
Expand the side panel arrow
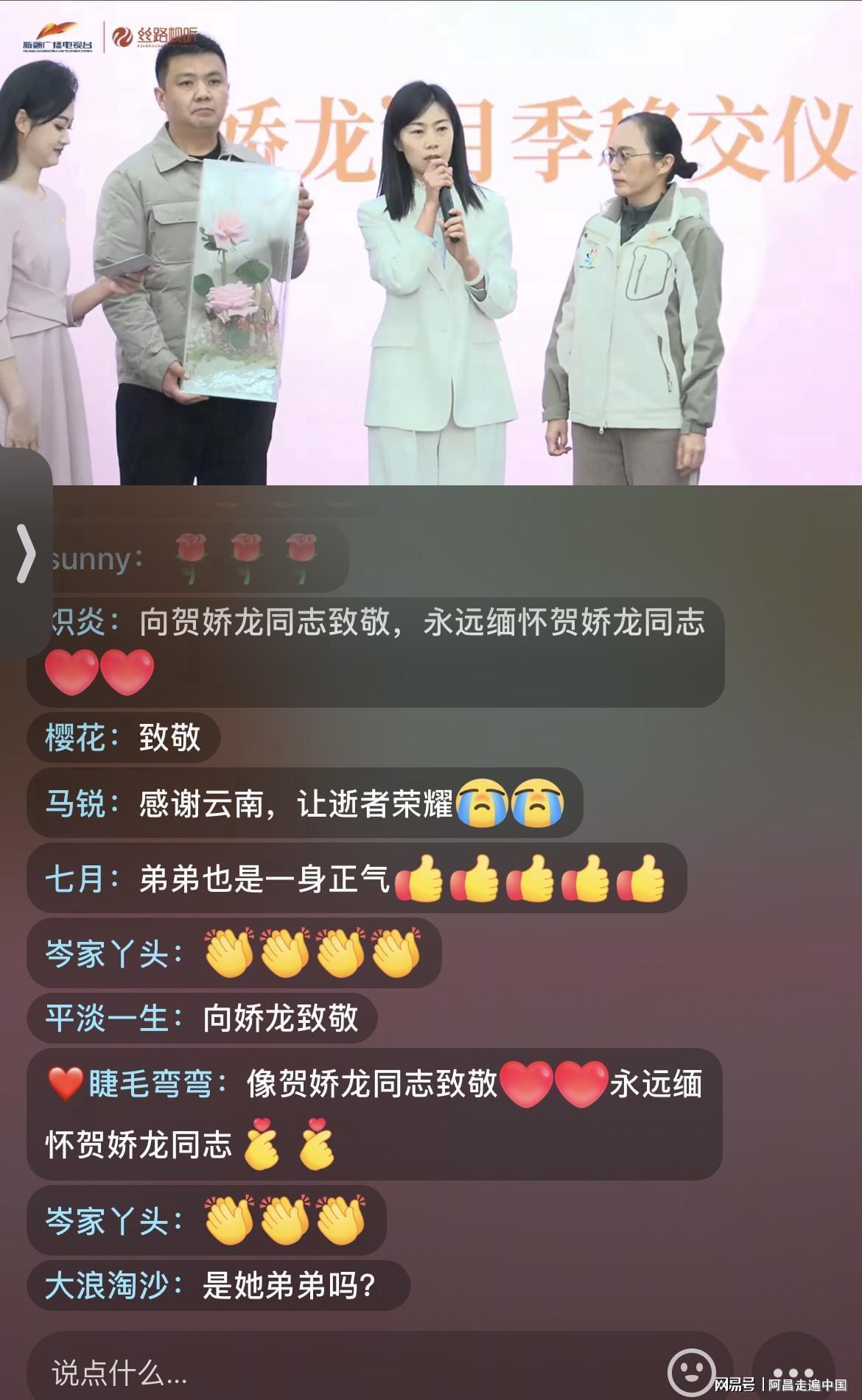click(26, 553)
